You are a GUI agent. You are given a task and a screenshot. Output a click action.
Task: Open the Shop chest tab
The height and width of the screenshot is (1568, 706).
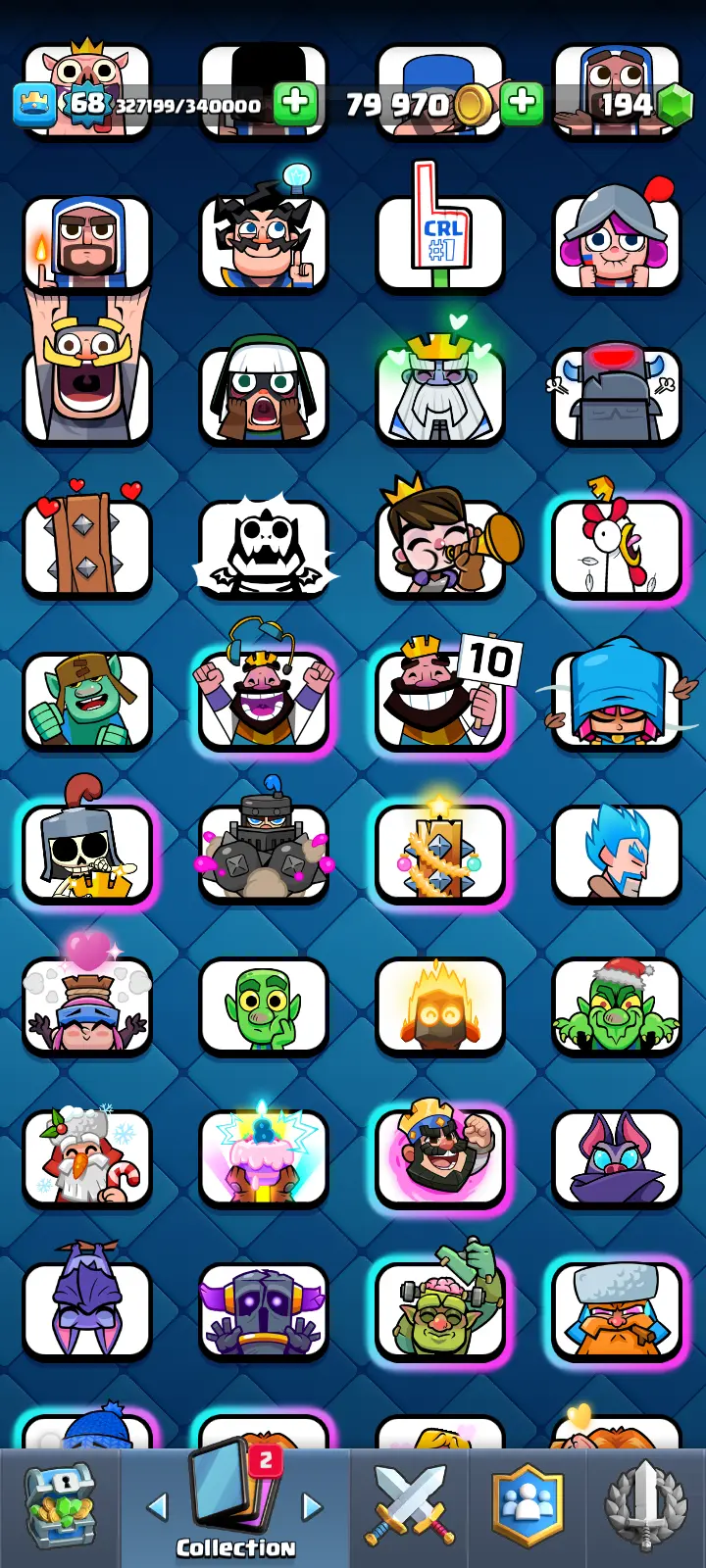[60, 1508]
